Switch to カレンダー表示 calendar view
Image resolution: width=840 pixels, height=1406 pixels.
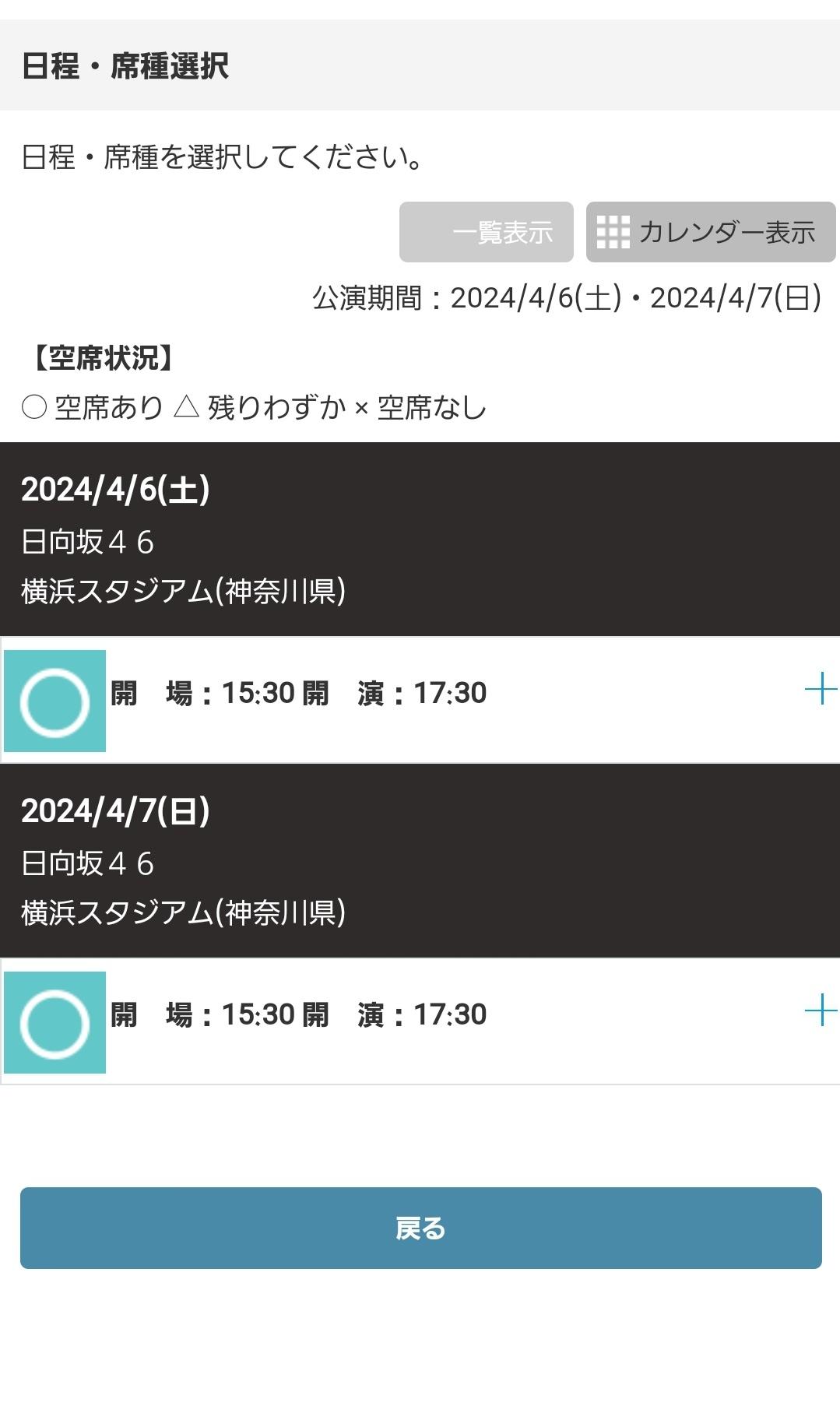click(x=711, y=232)
